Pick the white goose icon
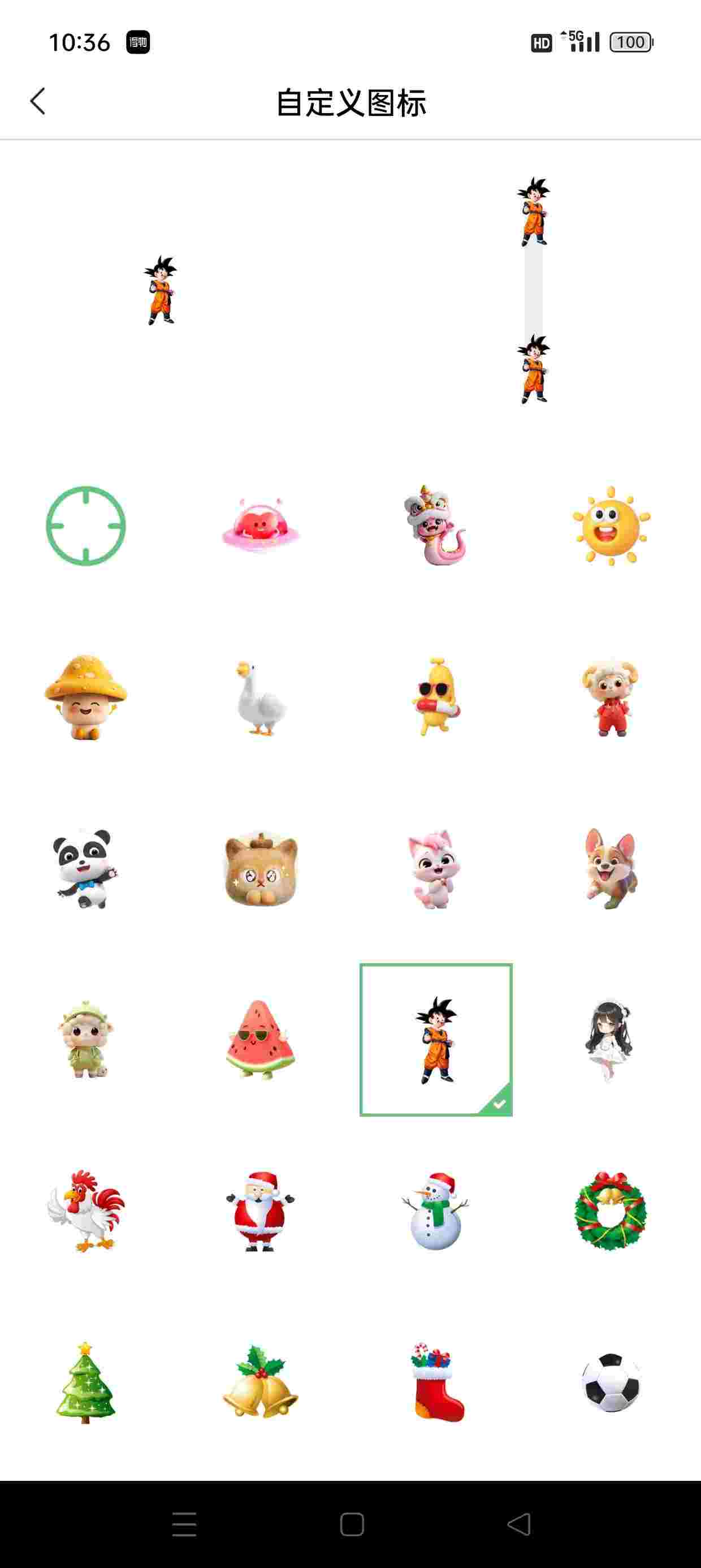 point(261,697)
